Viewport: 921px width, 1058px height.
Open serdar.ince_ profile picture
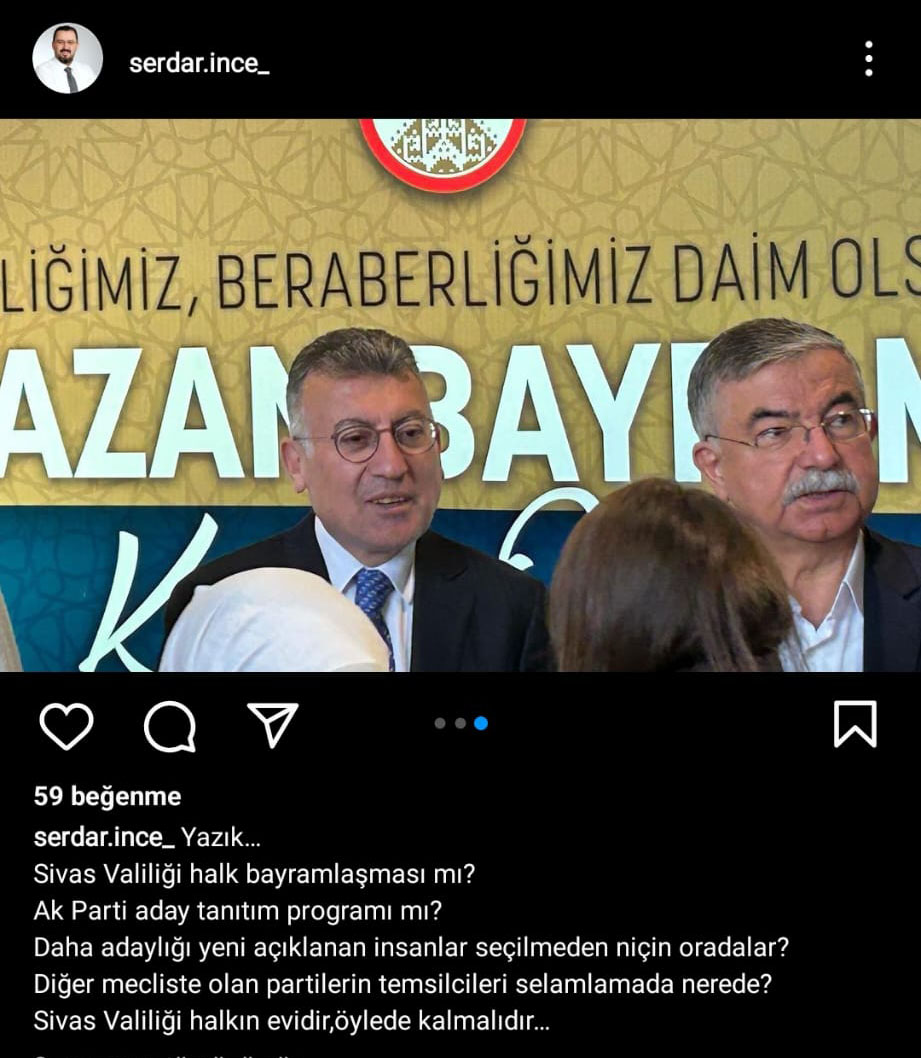67,59
